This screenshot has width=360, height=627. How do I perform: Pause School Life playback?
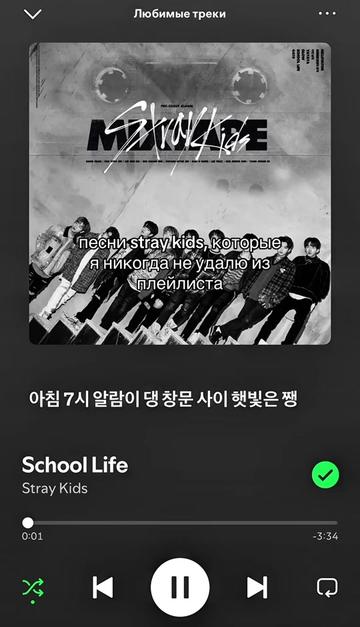point(180,587)
